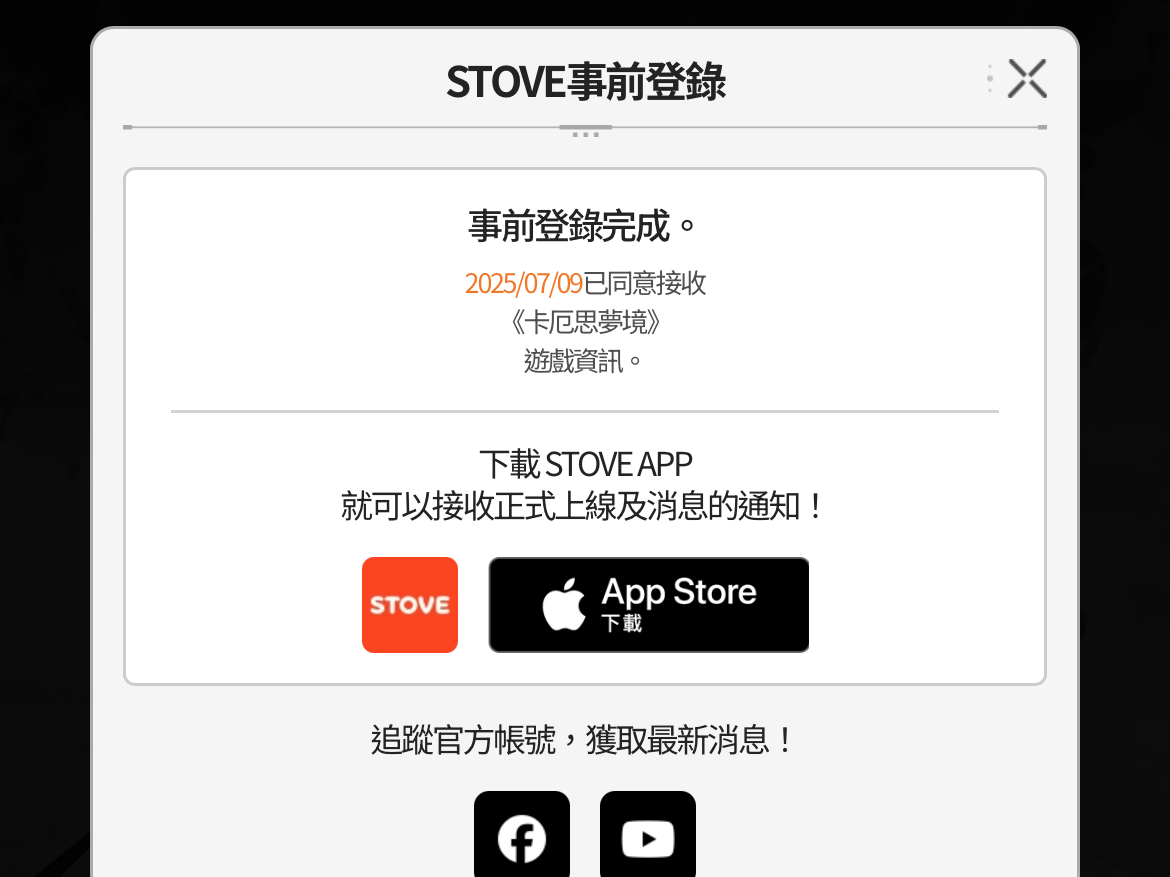
Task: Tap the orange STOVE app icon
Action: pyautogui.click(x=410, y=605)
